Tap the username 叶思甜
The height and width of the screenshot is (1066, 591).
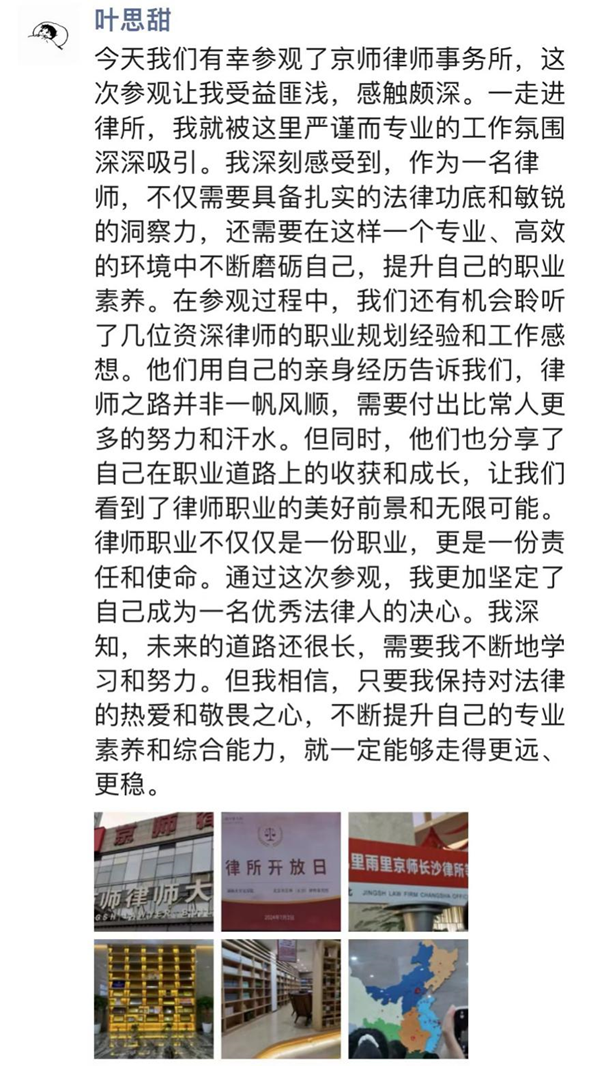point(132,20)
